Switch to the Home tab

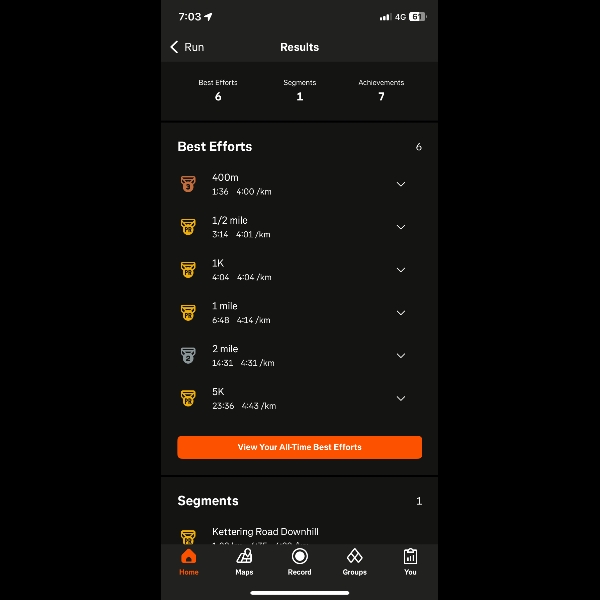pyautogui.click(x=189, y=562)
